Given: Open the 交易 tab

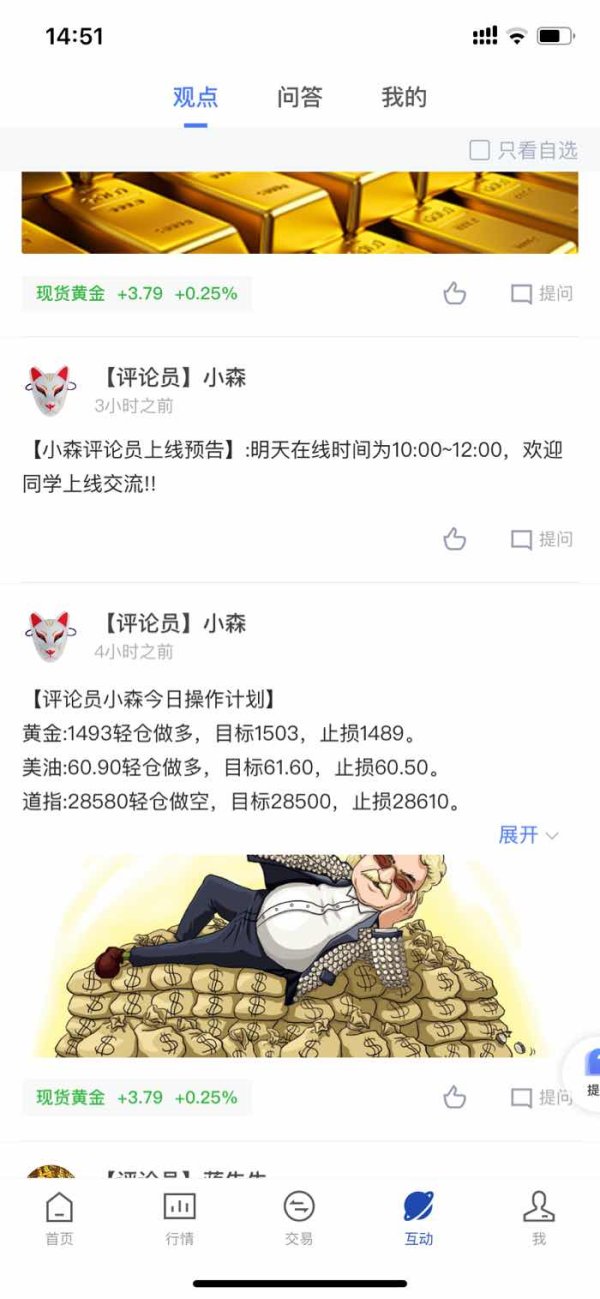Looking at the screenshot, I should pos(299,1218).
